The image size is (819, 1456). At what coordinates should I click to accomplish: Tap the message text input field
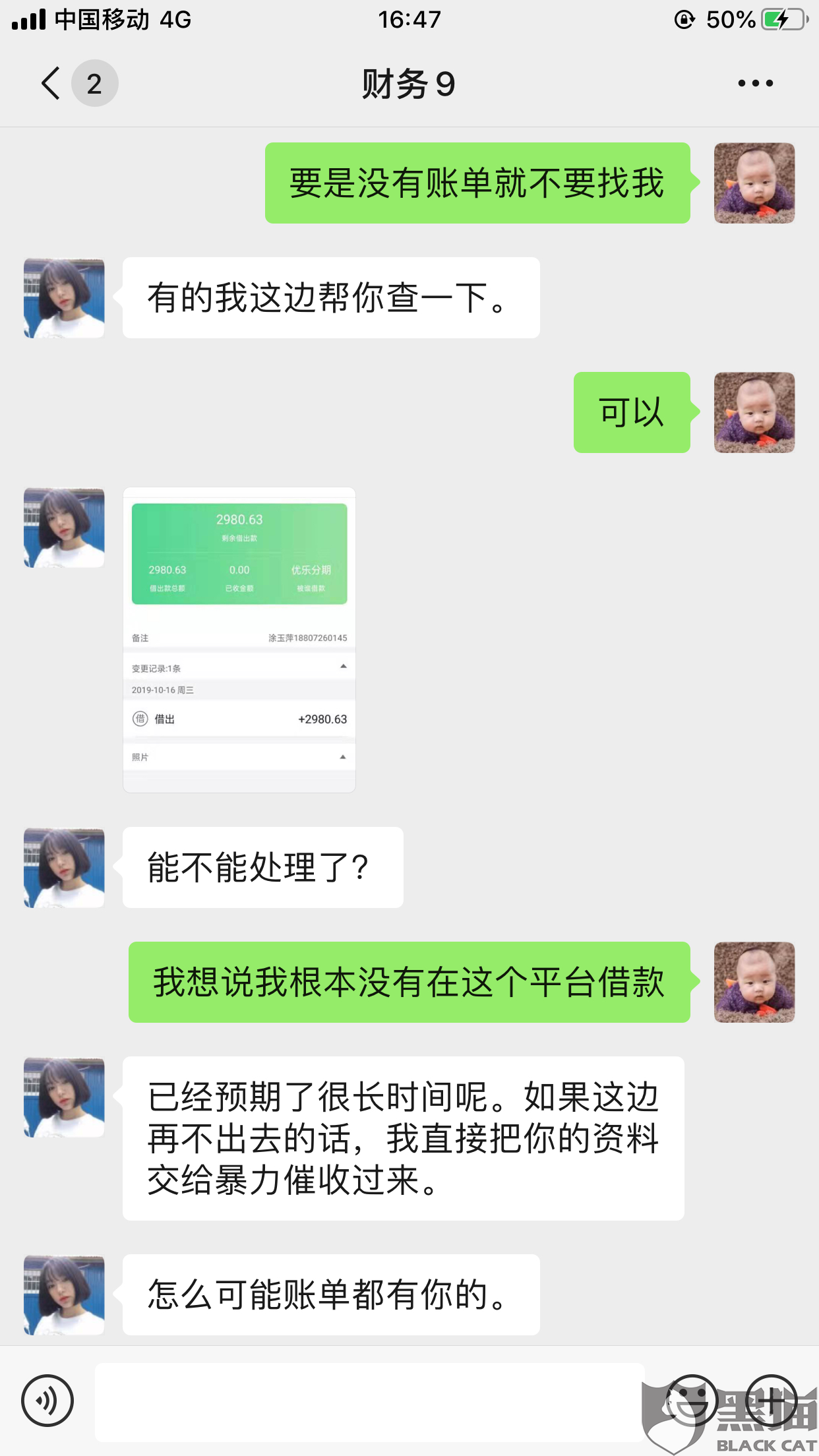pyautogui.click(x=369, y=1402)
